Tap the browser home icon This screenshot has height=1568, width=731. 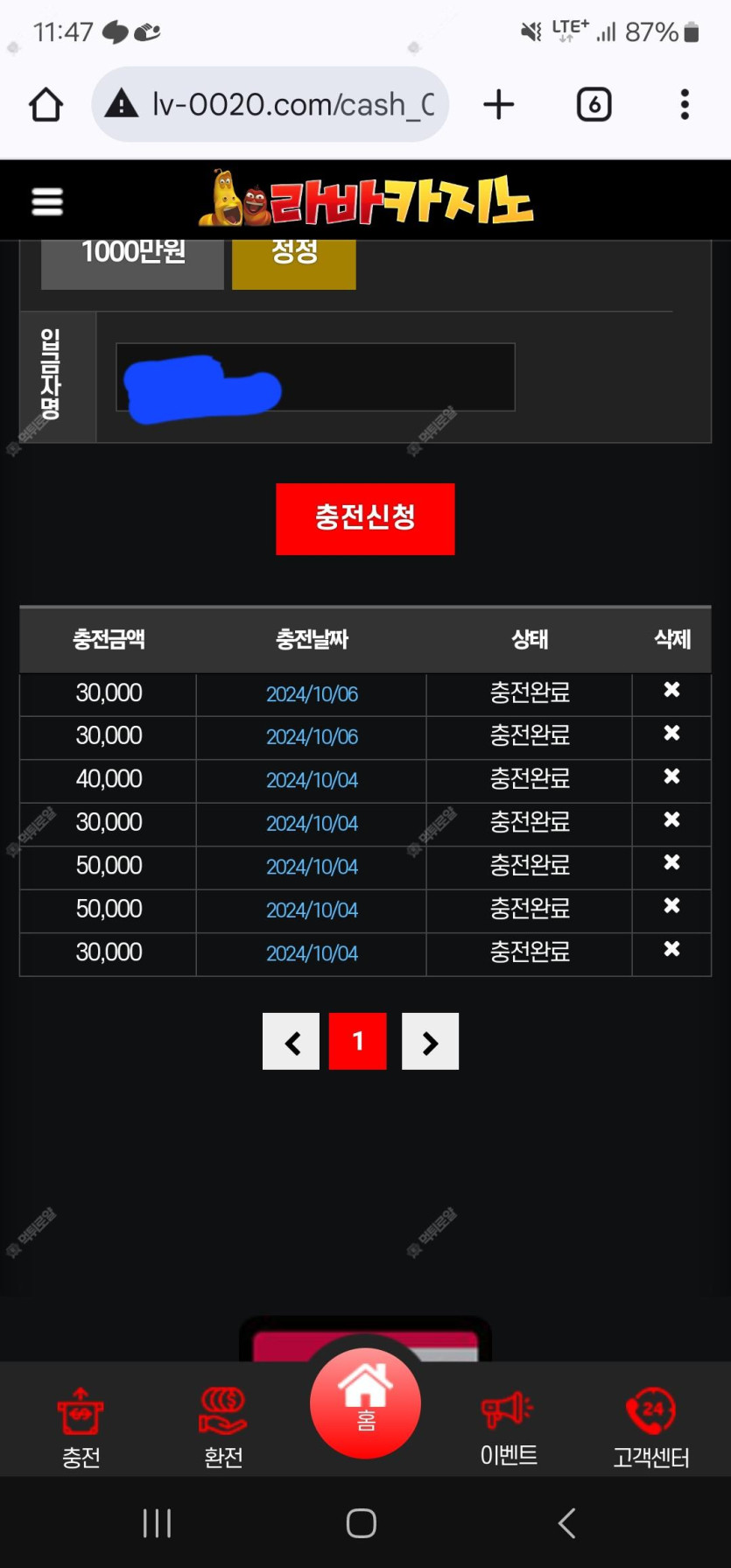46,105
